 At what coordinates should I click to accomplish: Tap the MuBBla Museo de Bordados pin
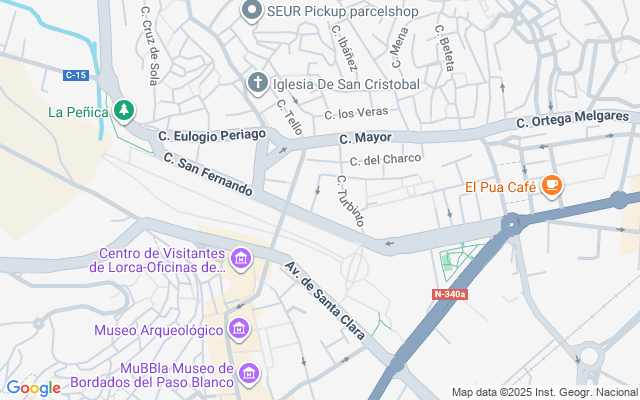(x=249, y=374)
